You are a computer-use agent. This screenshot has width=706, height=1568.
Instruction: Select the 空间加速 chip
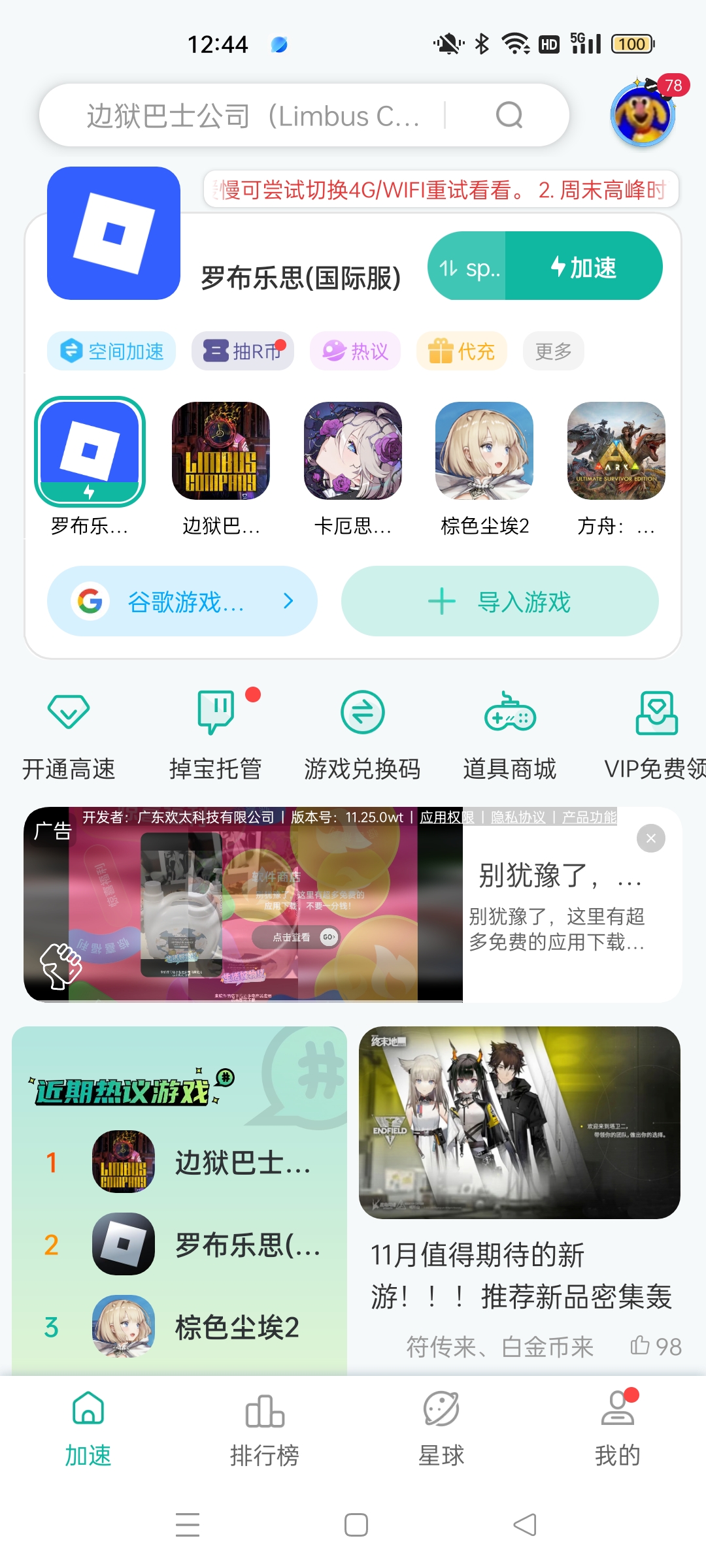coord(111,351)
